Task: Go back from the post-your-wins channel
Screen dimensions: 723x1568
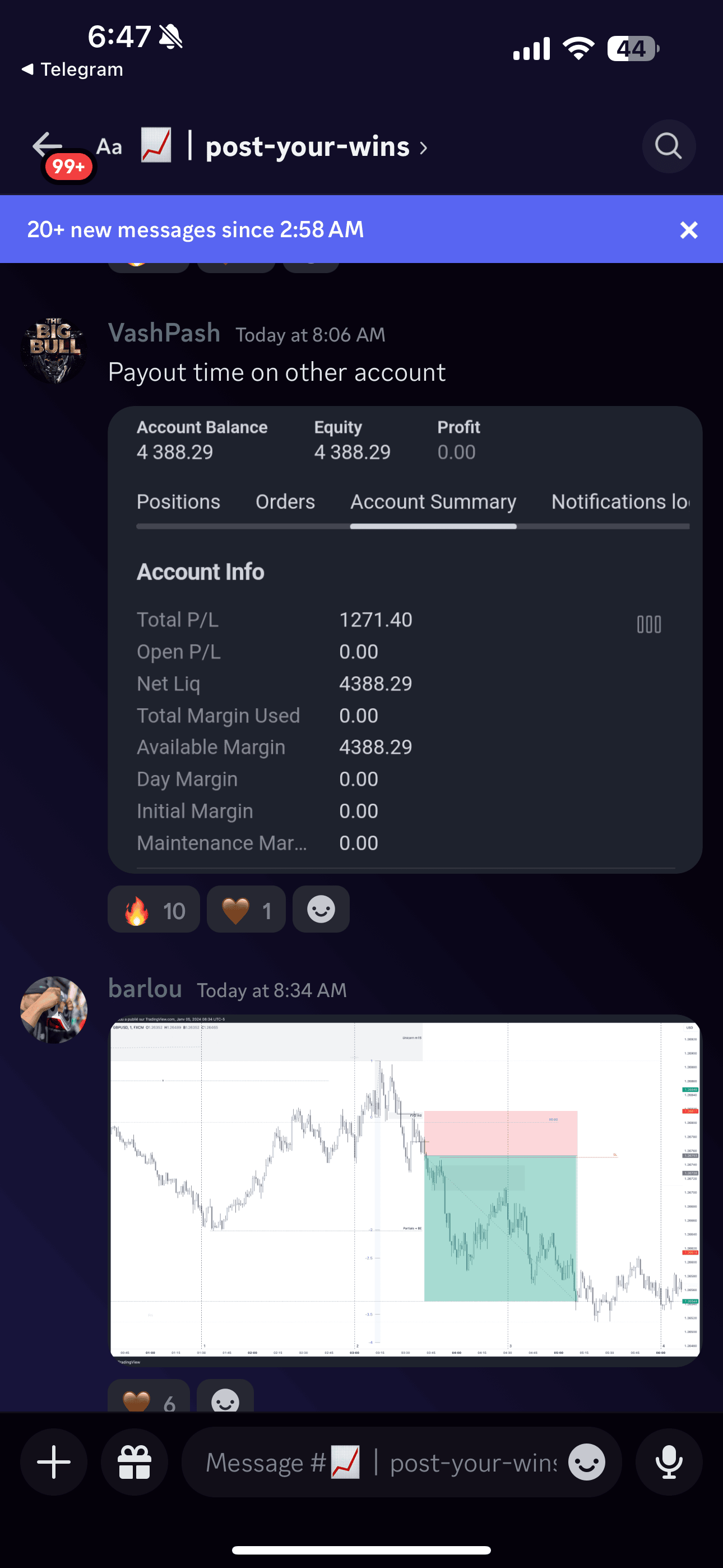Action: 47,145
